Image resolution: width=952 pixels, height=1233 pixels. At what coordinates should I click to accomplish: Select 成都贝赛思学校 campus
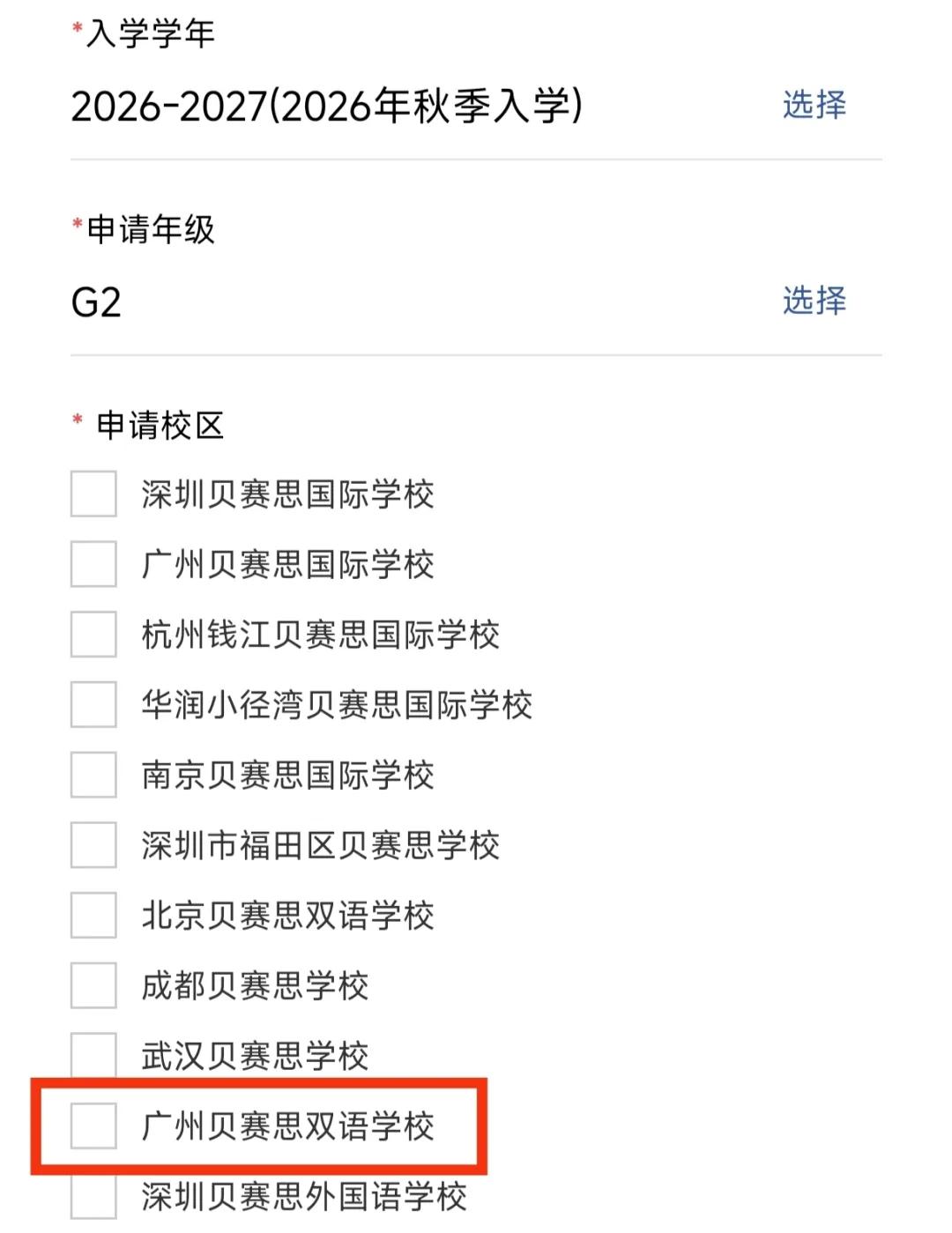tap(93, 985)
